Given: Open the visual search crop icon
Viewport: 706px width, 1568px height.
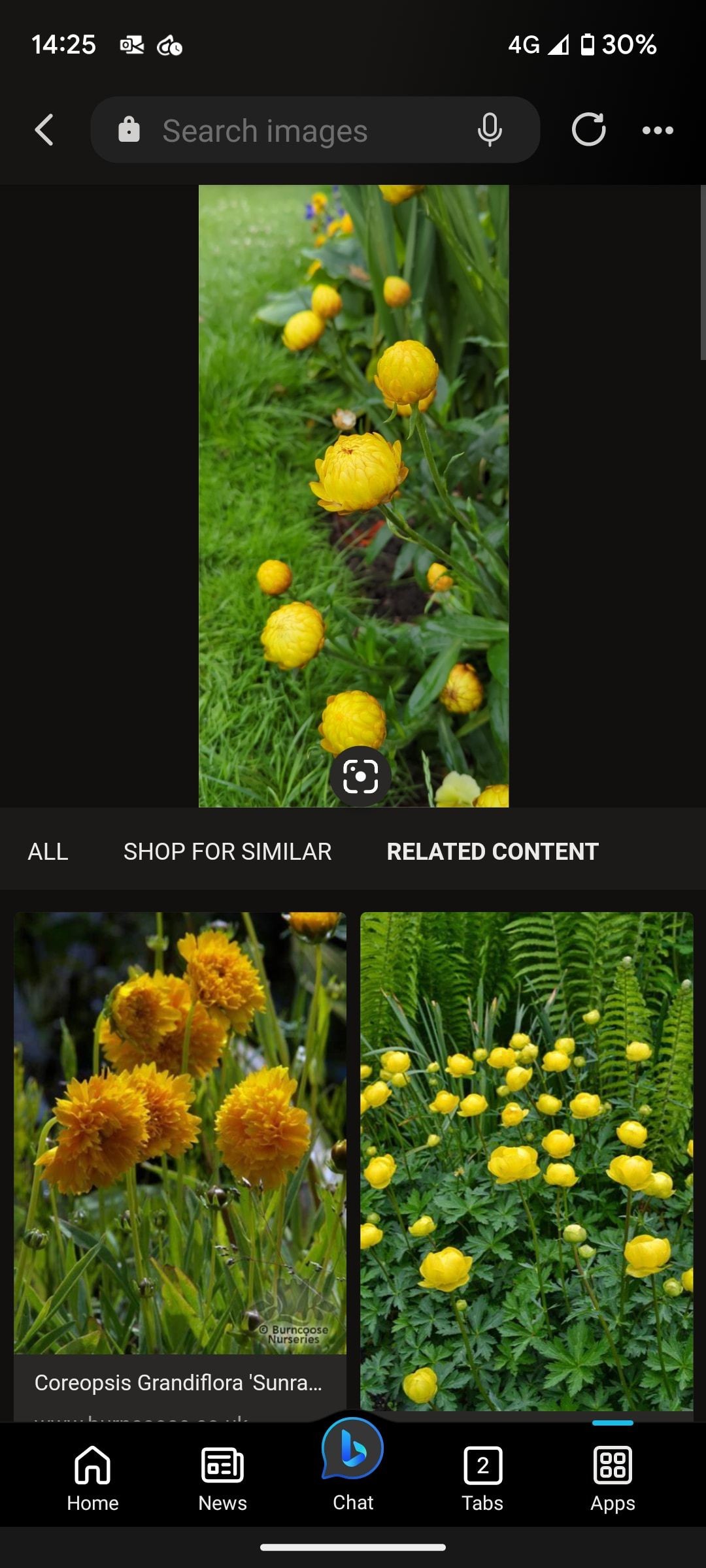Looking at the screenshot, I should coord(360,777).
